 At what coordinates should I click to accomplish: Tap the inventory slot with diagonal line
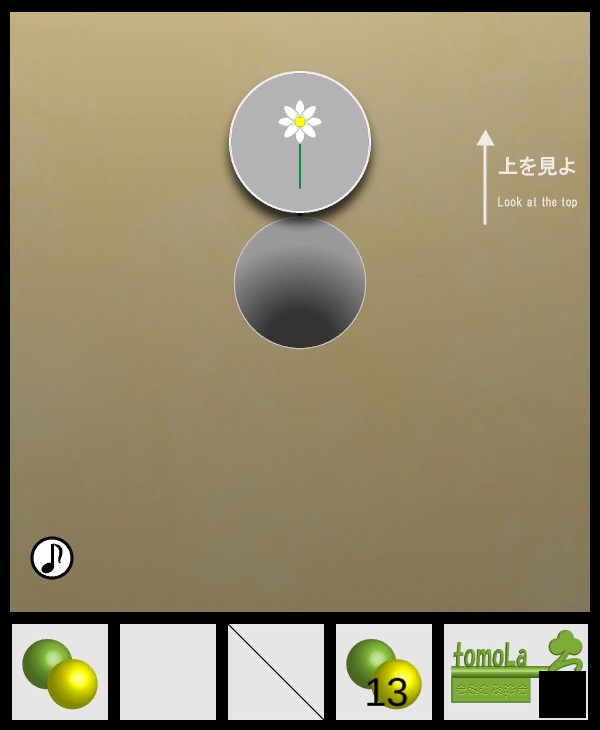[276, 672]
